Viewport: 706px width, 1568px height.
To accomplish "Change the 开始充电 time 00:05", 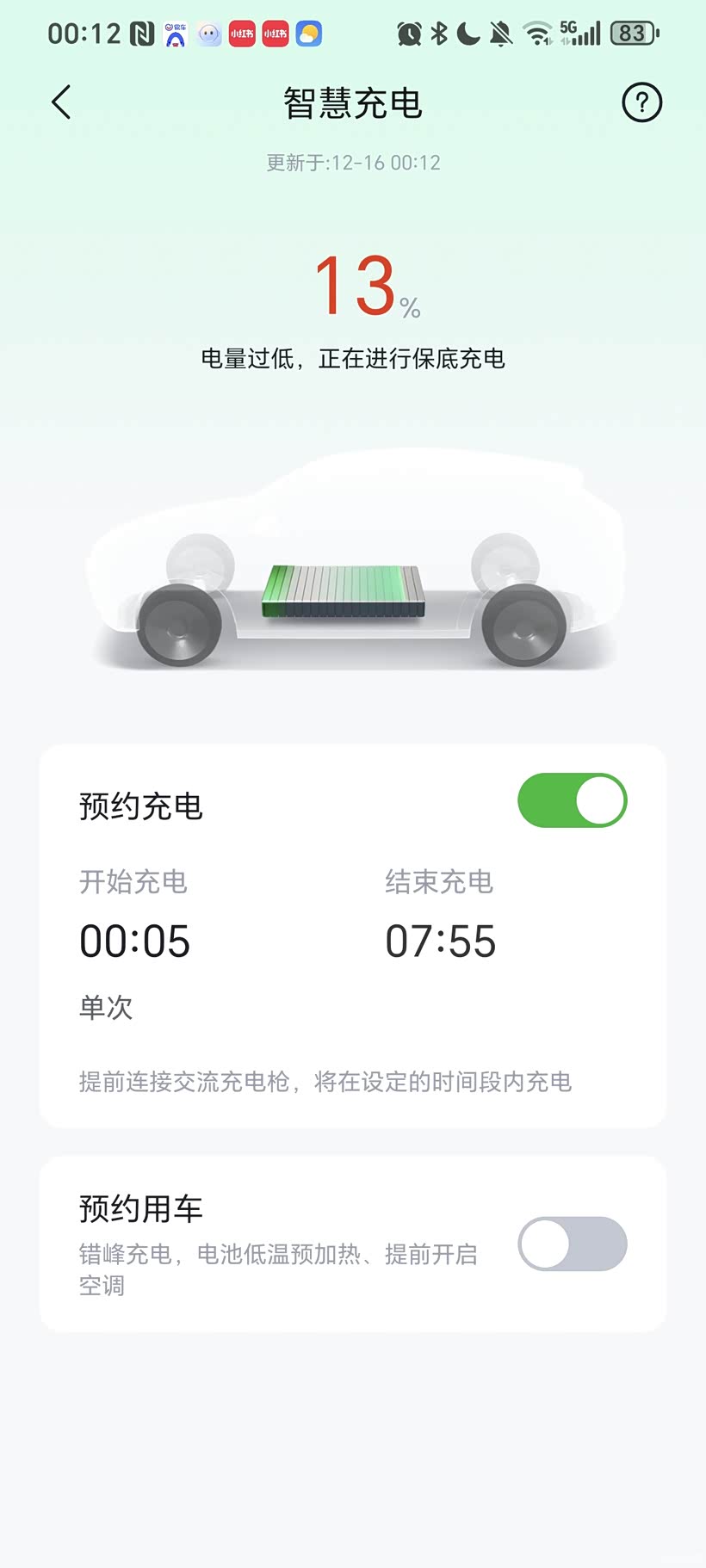I will click(135, 941).
